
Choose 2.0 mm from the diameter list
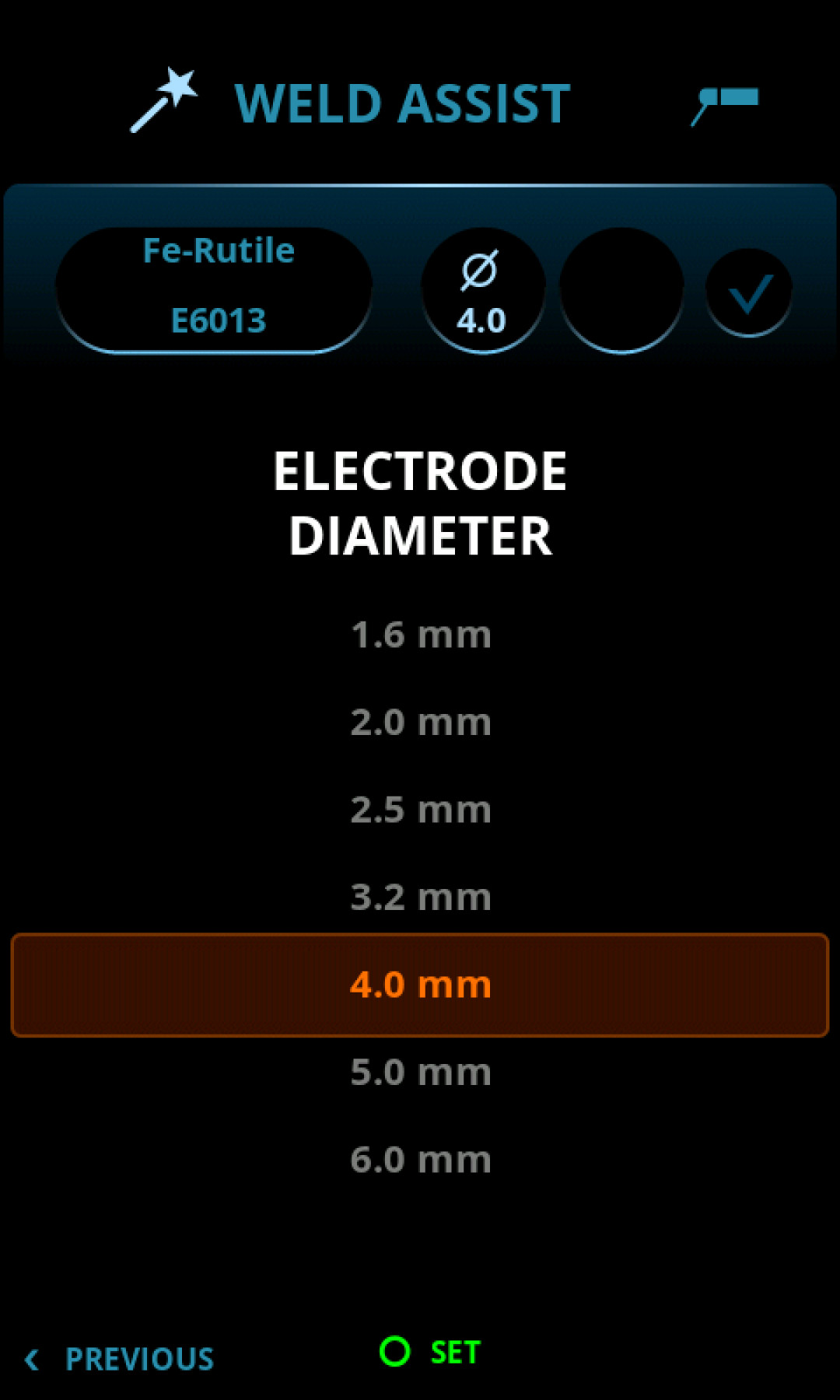point(420,723)
